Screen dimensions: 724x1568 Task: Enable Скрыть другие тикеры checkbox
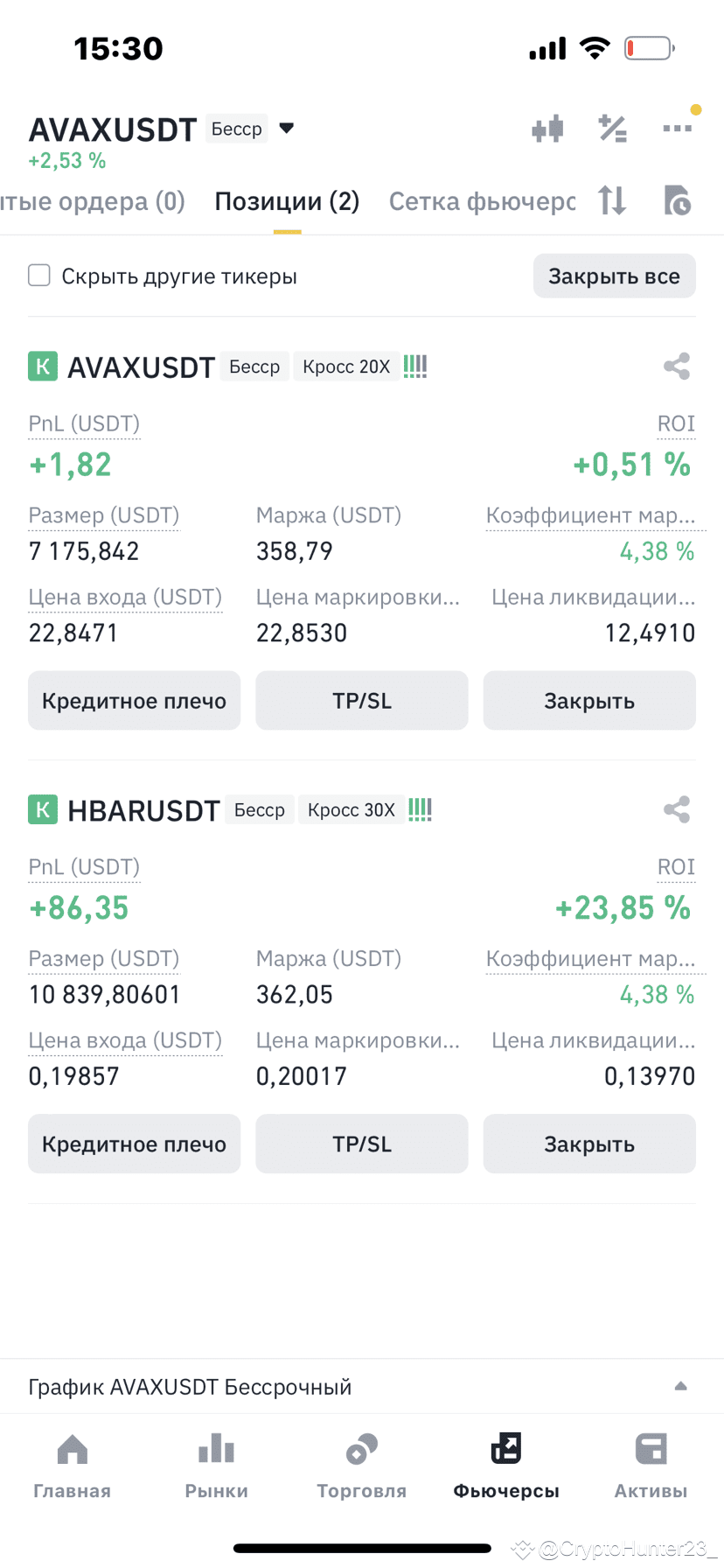[x=38, y=275]
